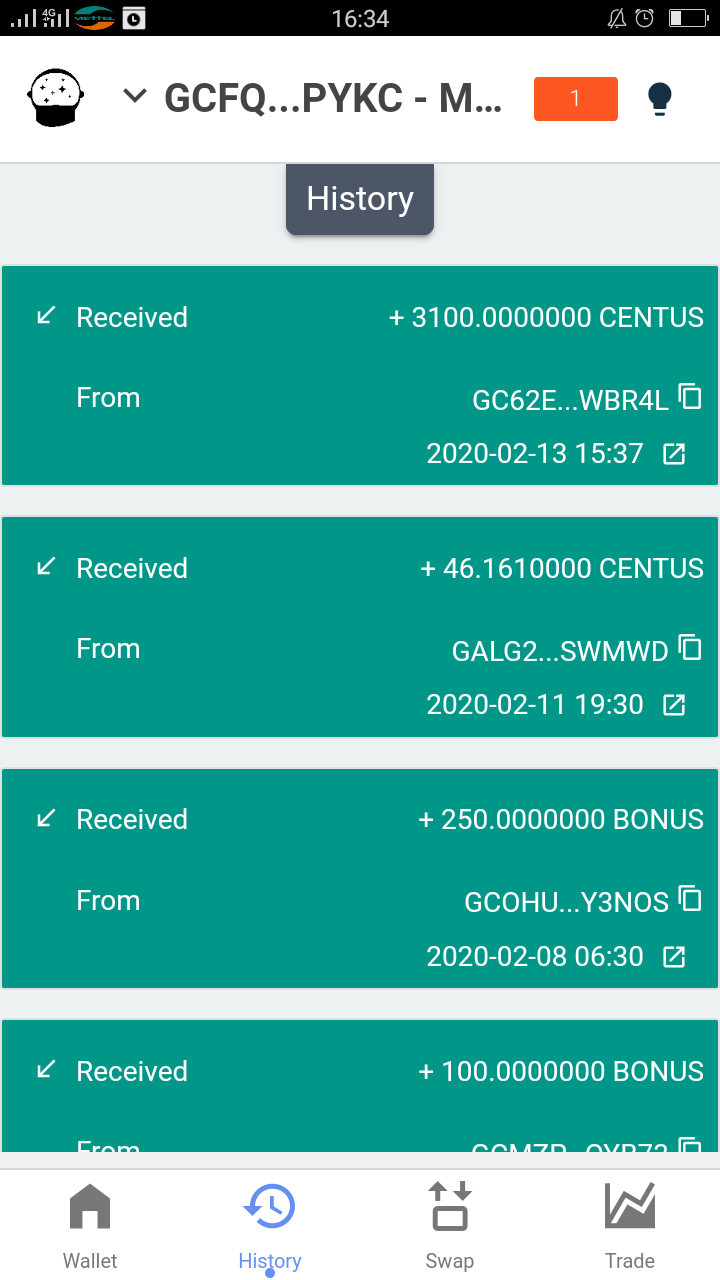Open the orange notification badge
Viewport: 720px width, 1280px height.
[x=575, y=99]
